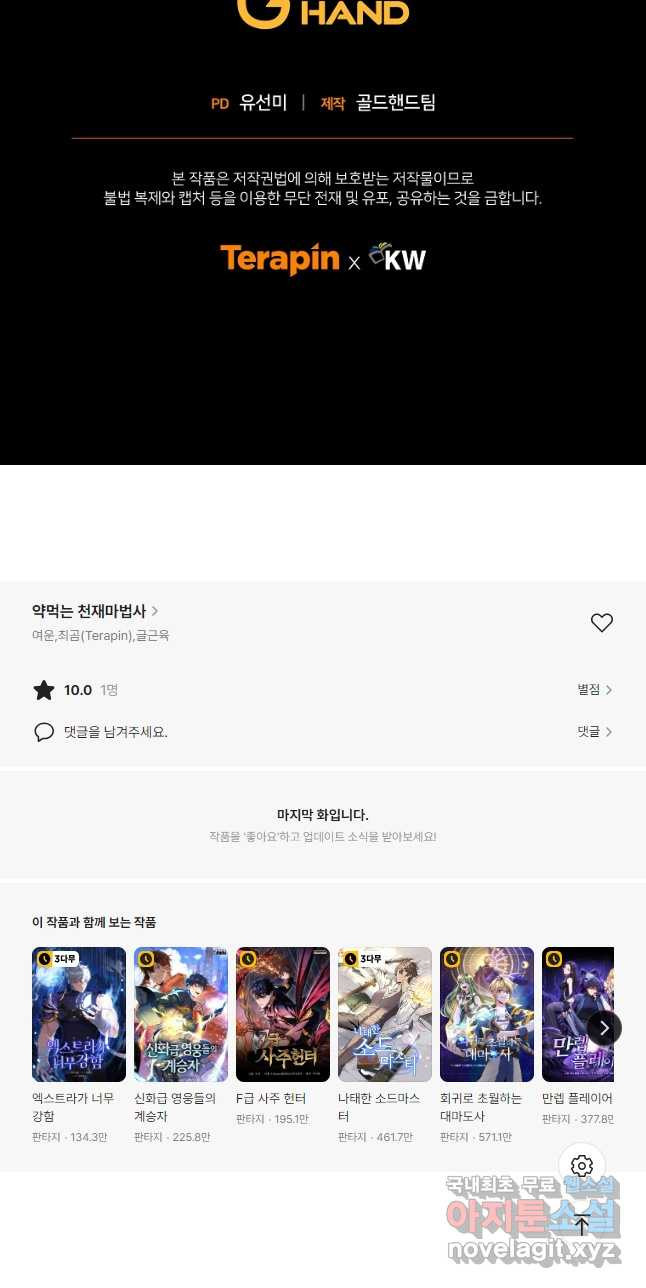
Task: Open the 별점 rating page
Action: (x=594, y=690)
